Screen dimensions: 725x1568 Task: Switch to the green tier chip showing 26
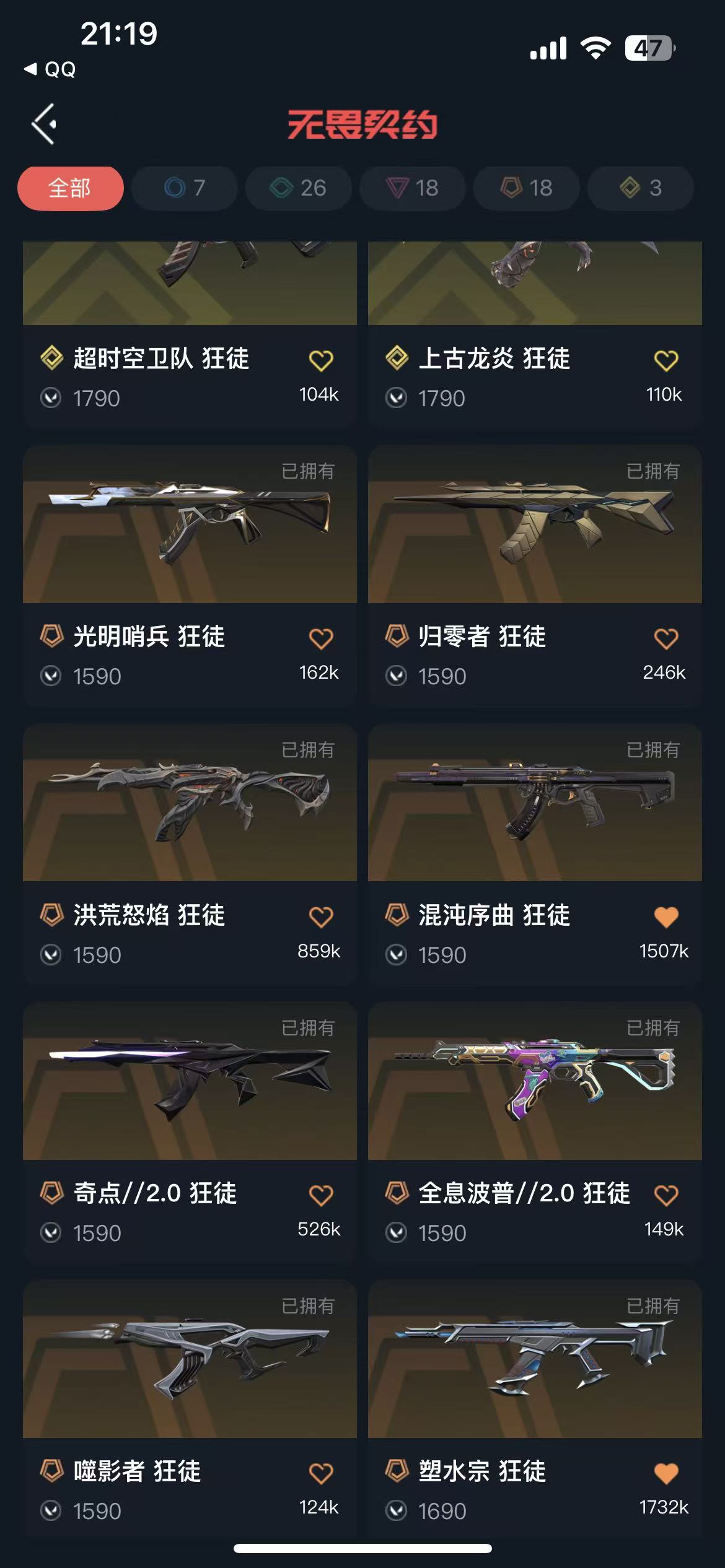point(299,188)
